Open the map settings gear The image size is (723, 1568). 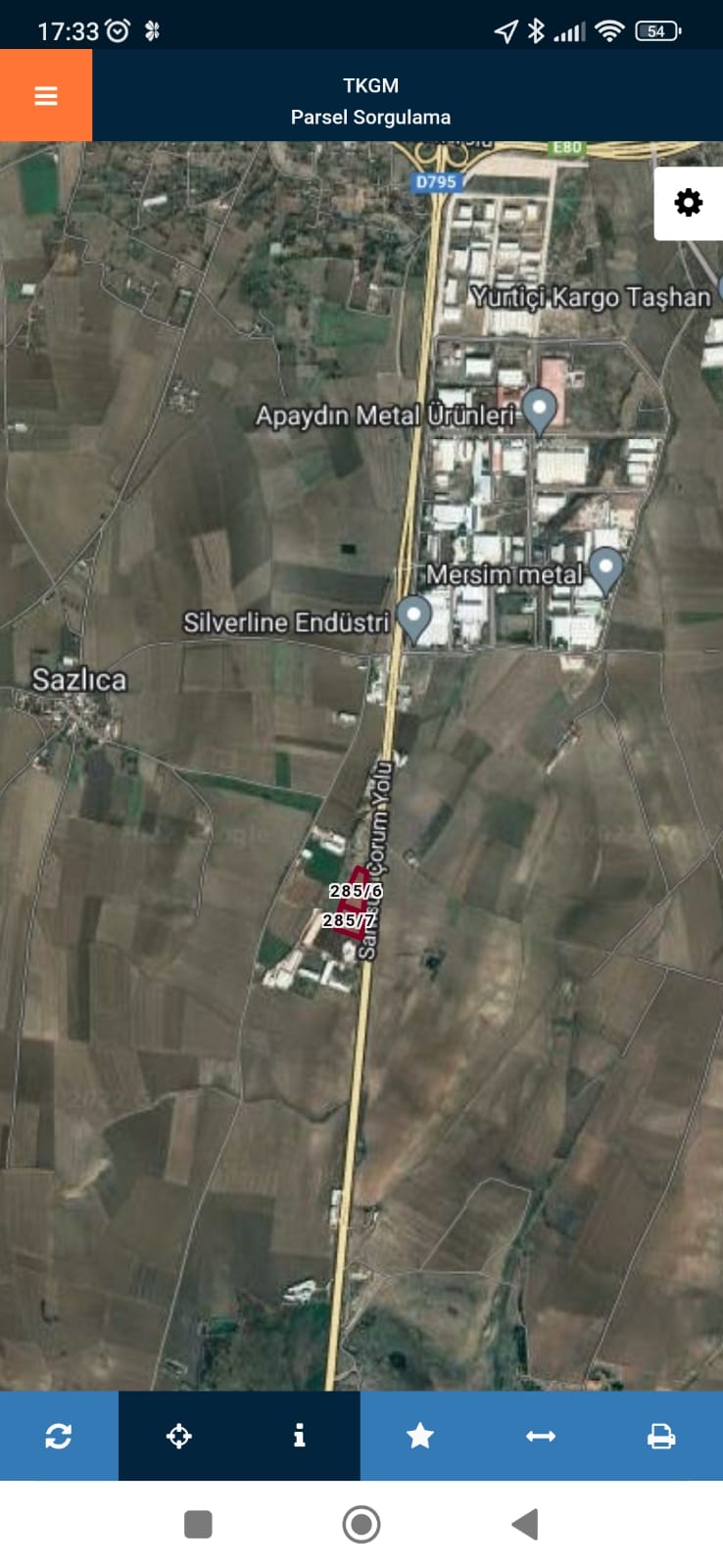pos(689,203)
